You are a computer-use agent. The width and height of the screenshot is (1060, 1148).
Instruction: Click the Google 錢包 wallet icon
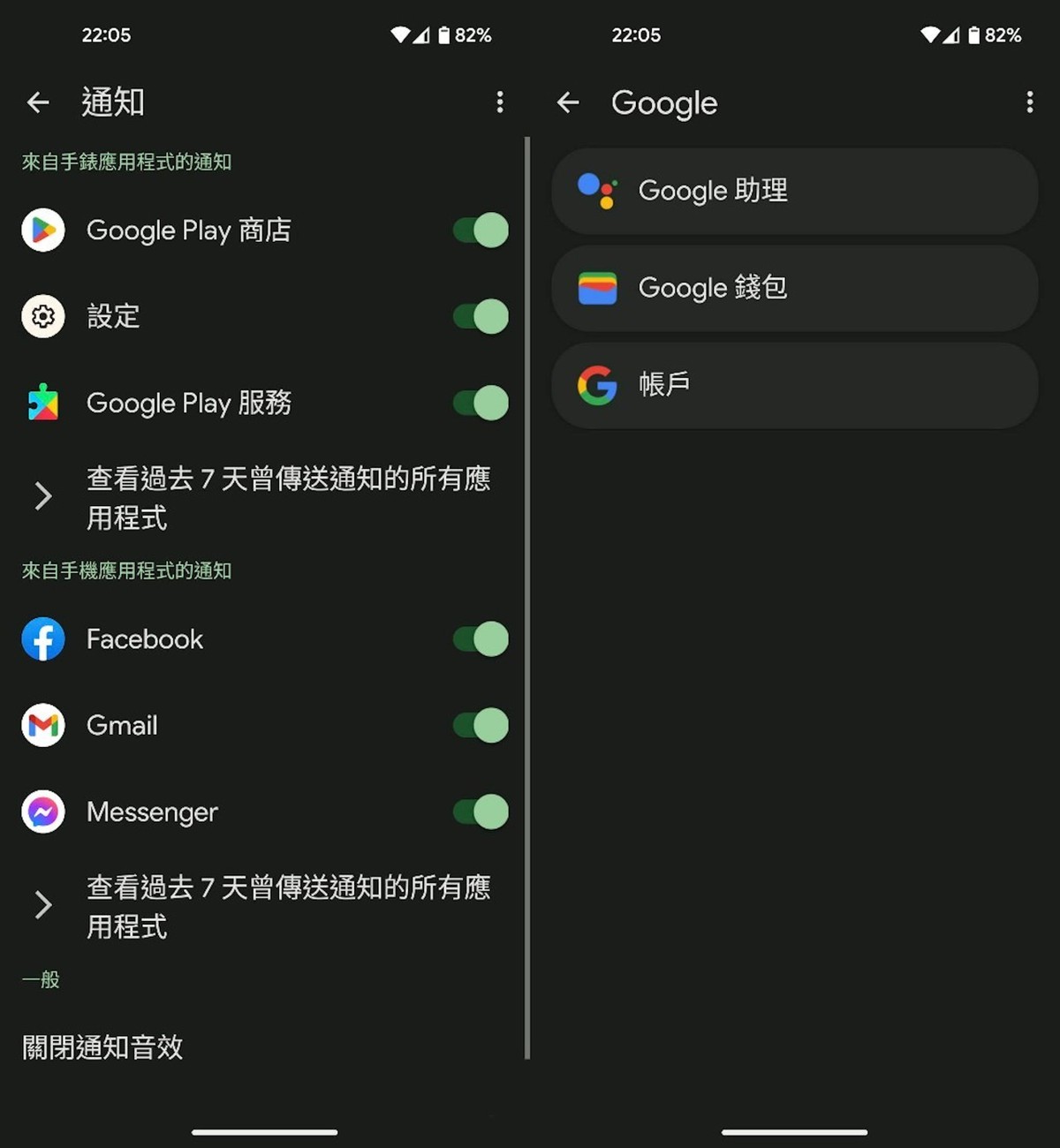[x=598, y=288]
